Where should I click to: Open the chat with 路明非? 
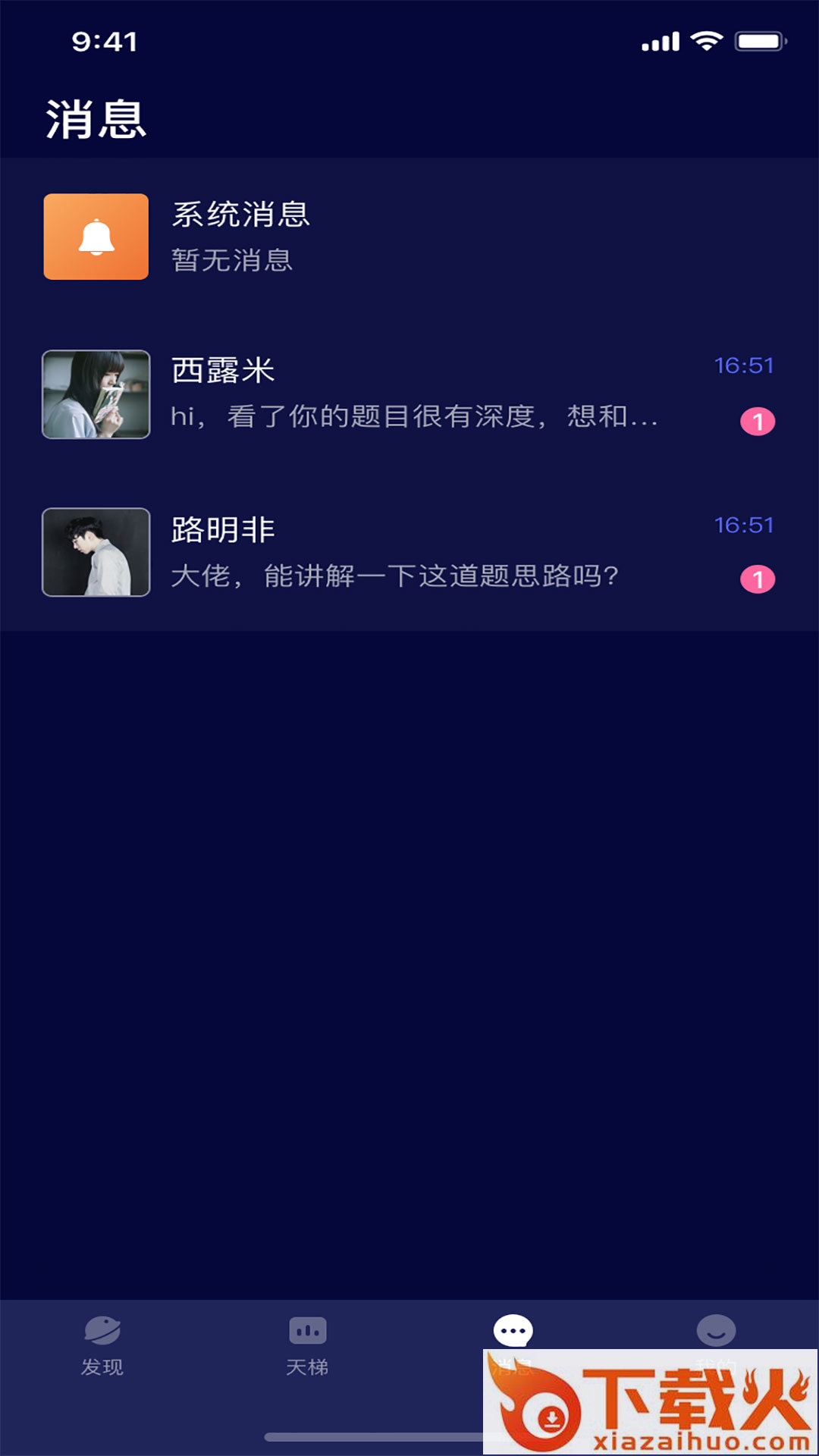point(409,552)
